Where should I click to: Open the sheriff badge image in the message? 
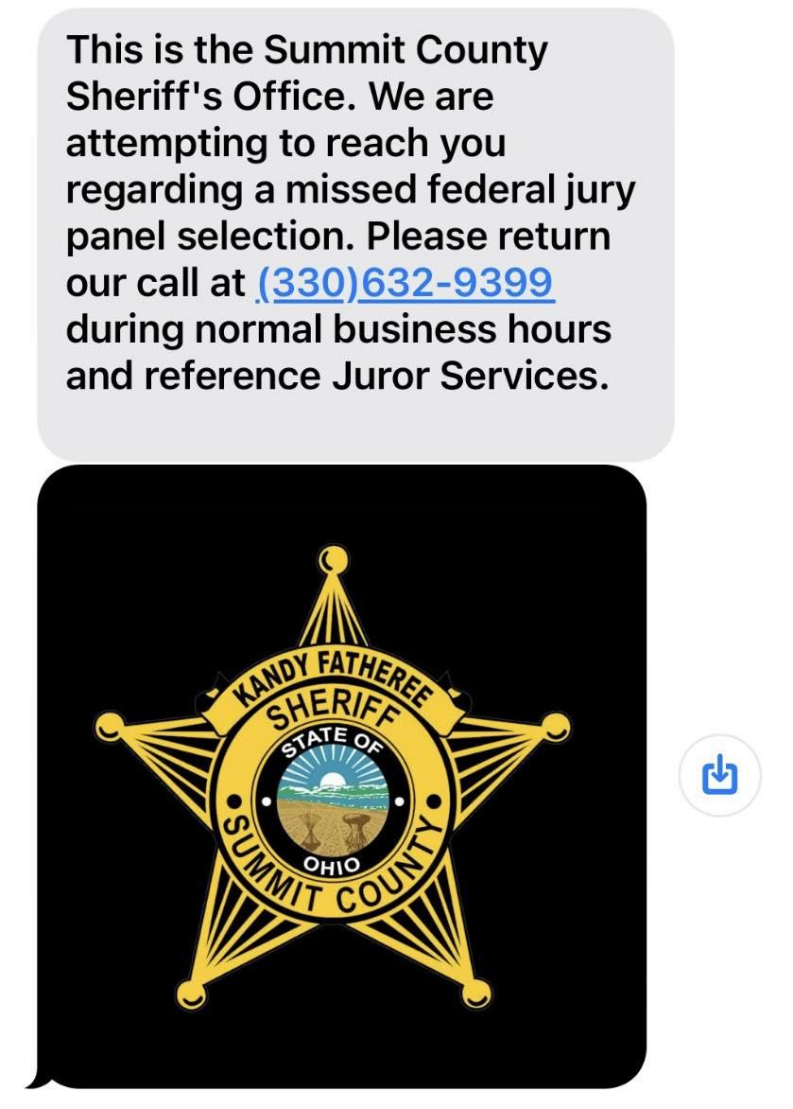pyautogui.click(x=342, y=775)
